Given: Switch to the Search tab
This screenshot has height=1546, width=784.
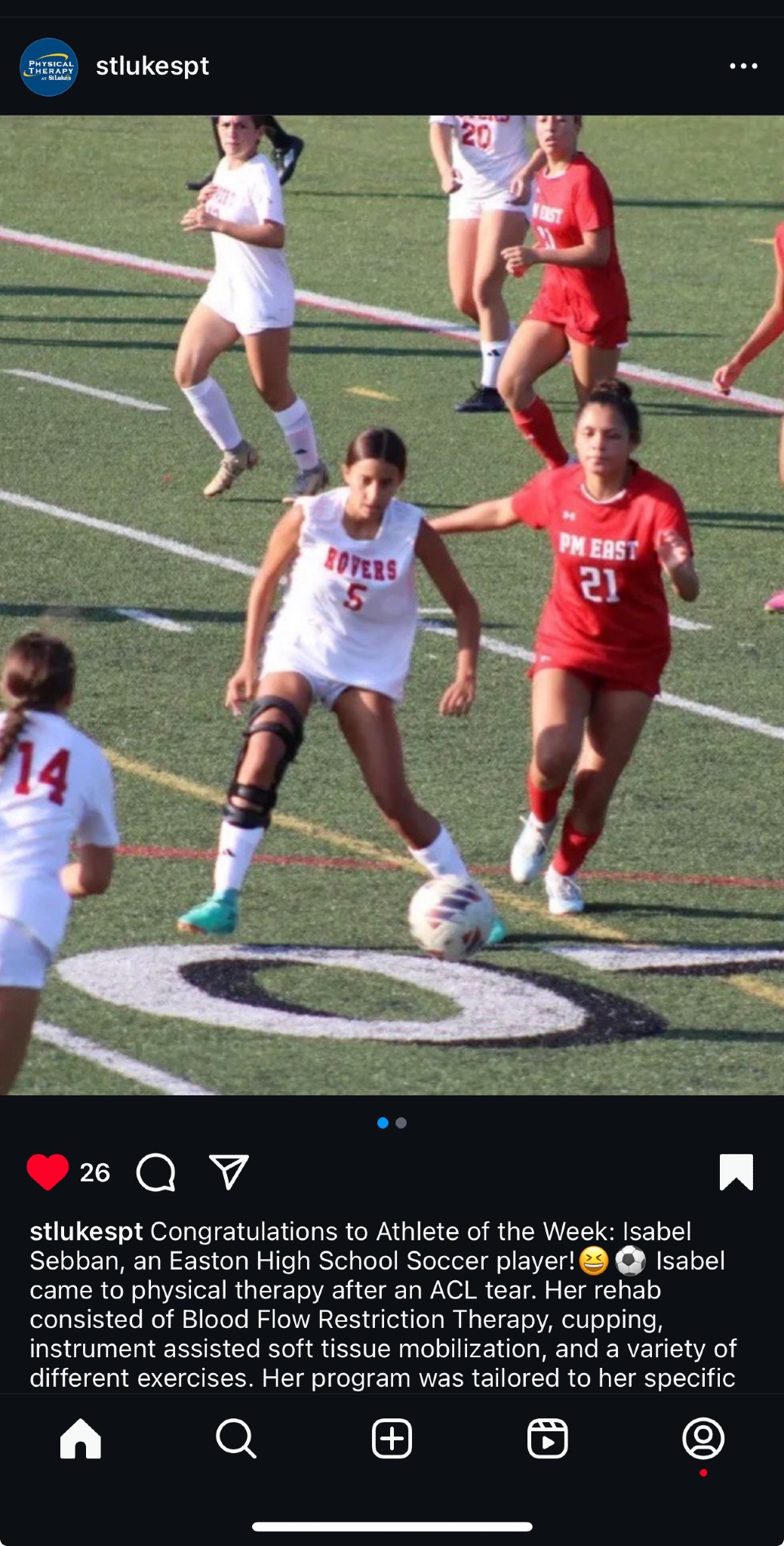Looking at the screenshot, I should tap(236, 1438).
